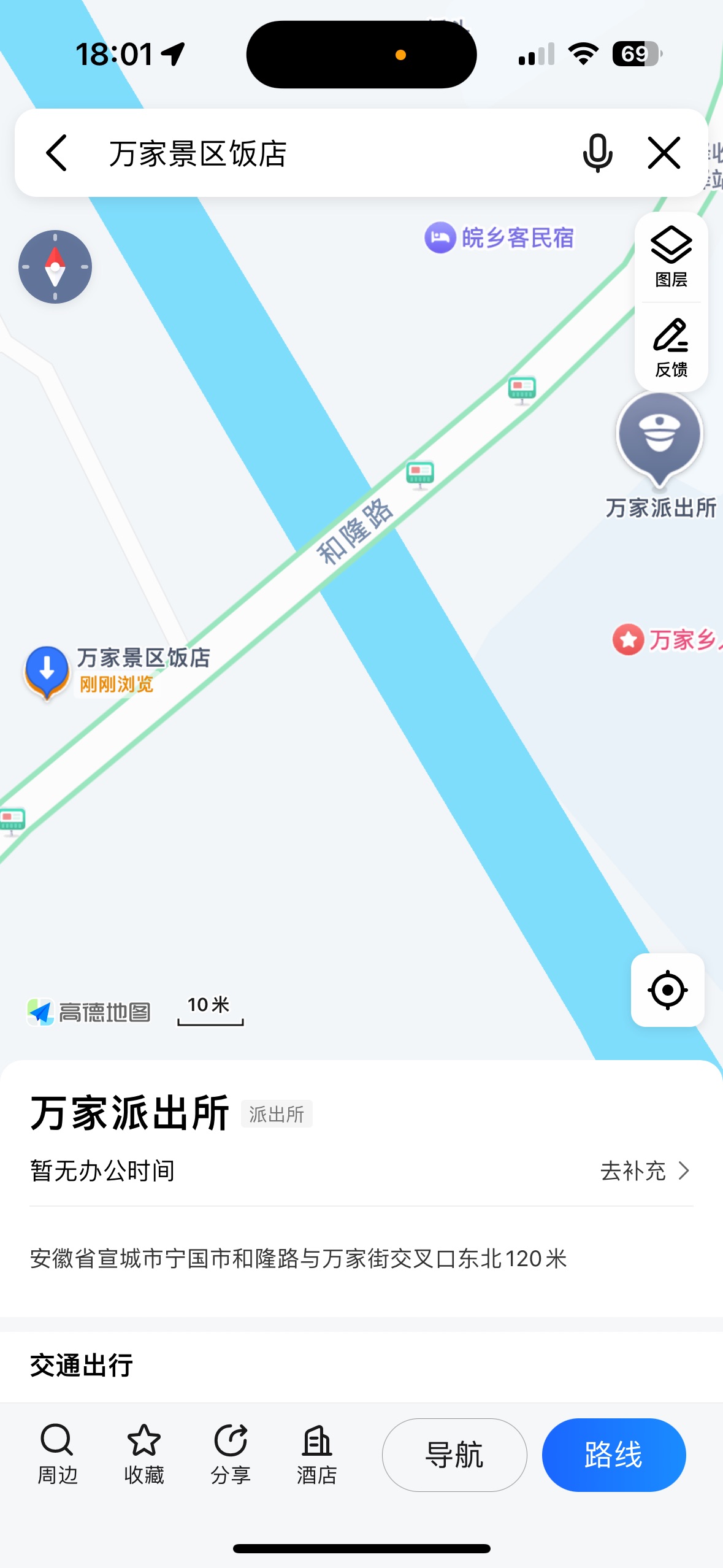
Task: Start voice search with the microphone icon
Action: click(597, 153)
